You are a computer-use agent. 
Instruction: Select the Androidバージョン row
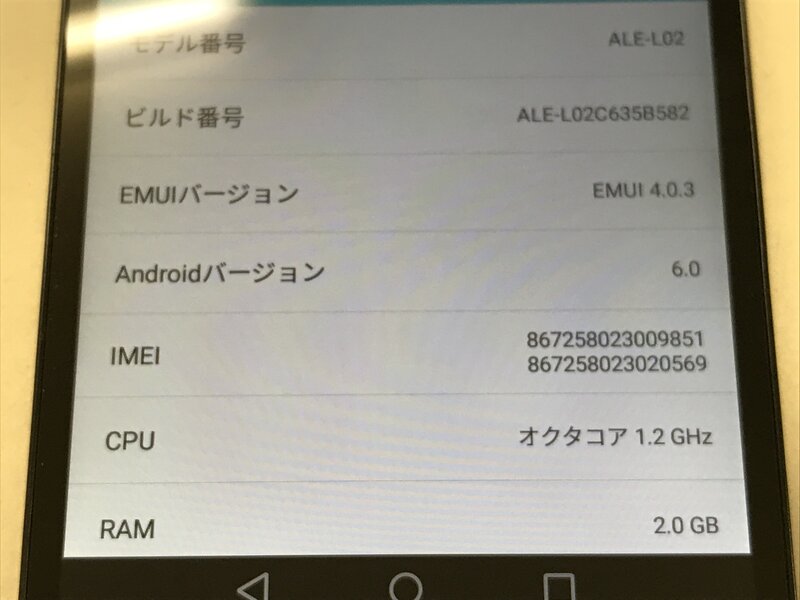click(400, 271)
